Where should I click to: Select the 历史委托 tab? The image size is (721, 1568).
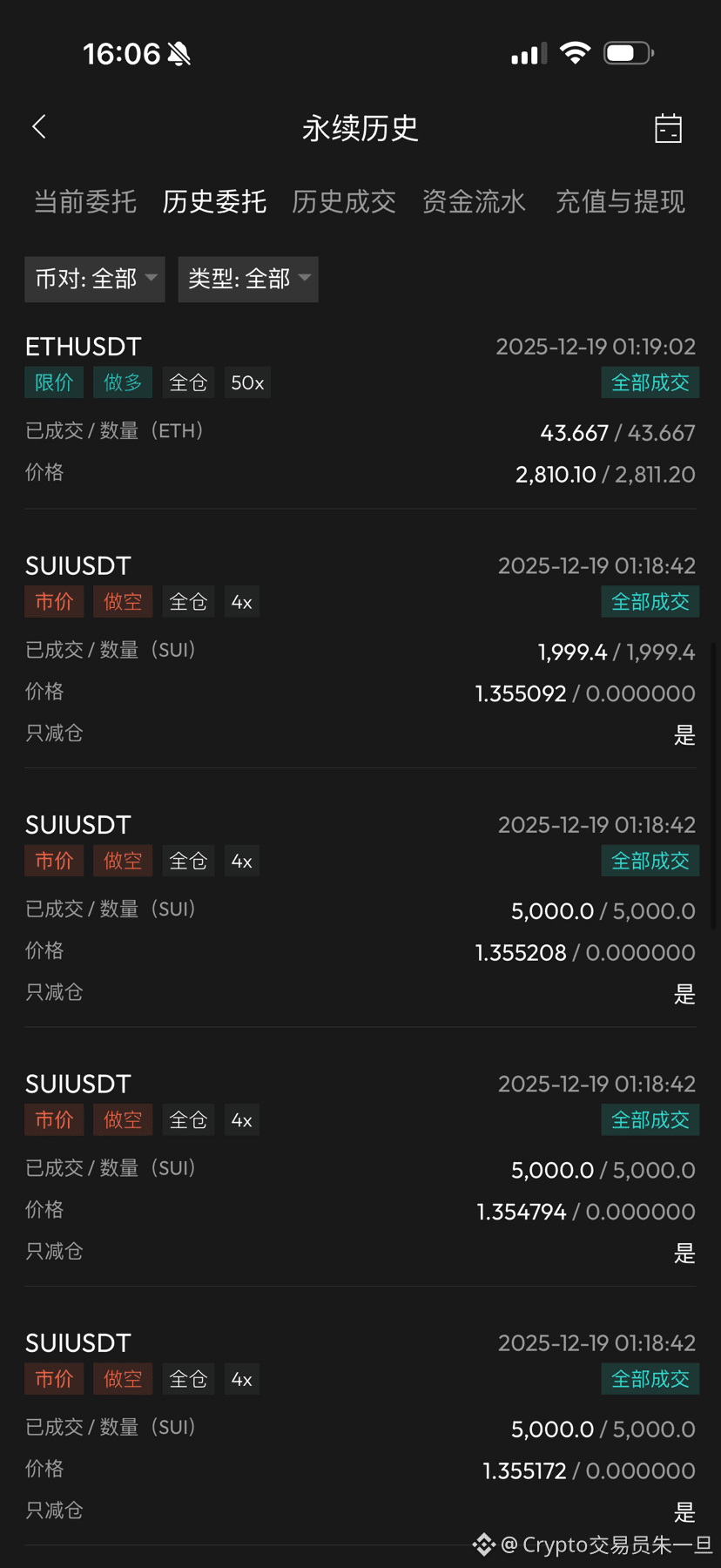214,202
